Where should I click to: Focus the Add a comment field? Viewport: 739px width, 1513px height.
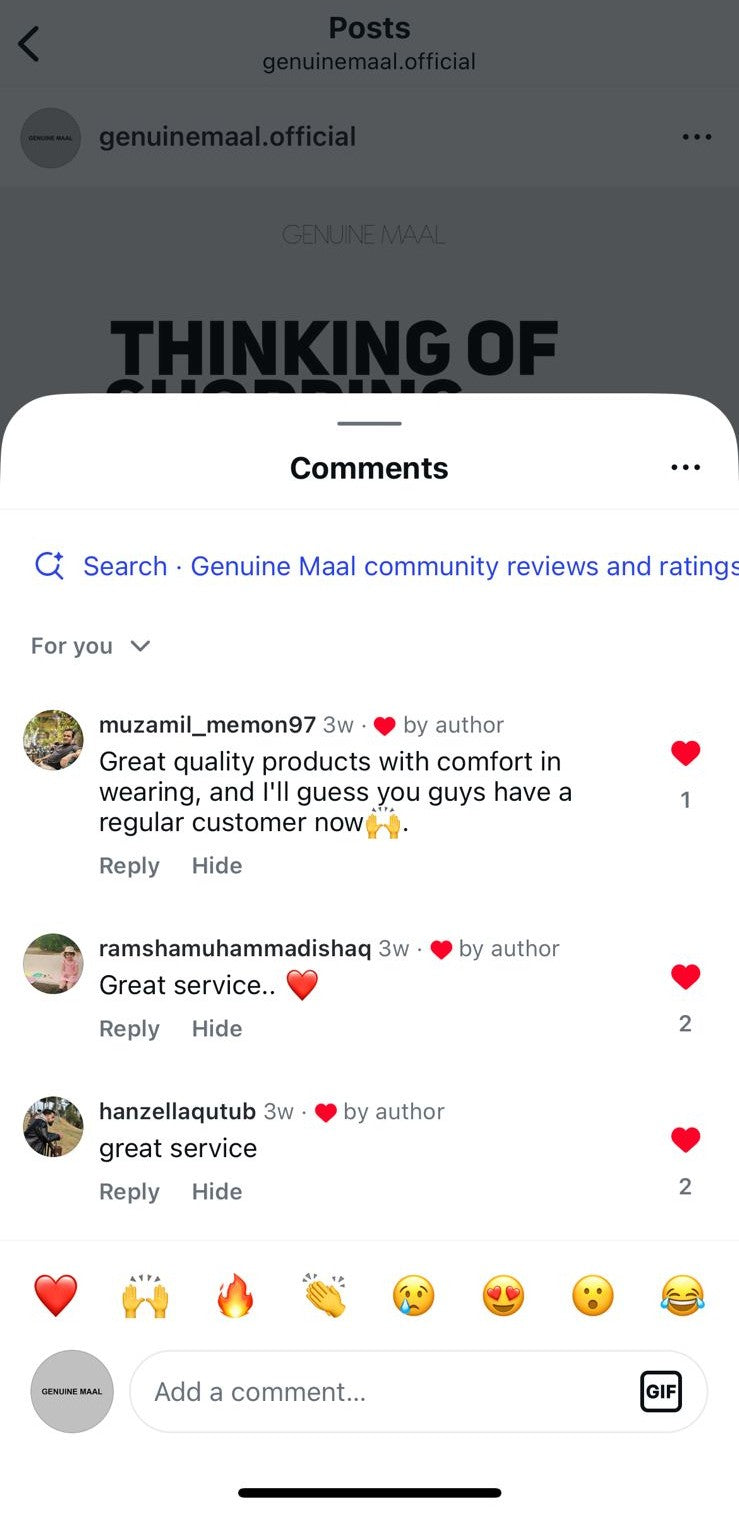click(x=380, y=1392)
